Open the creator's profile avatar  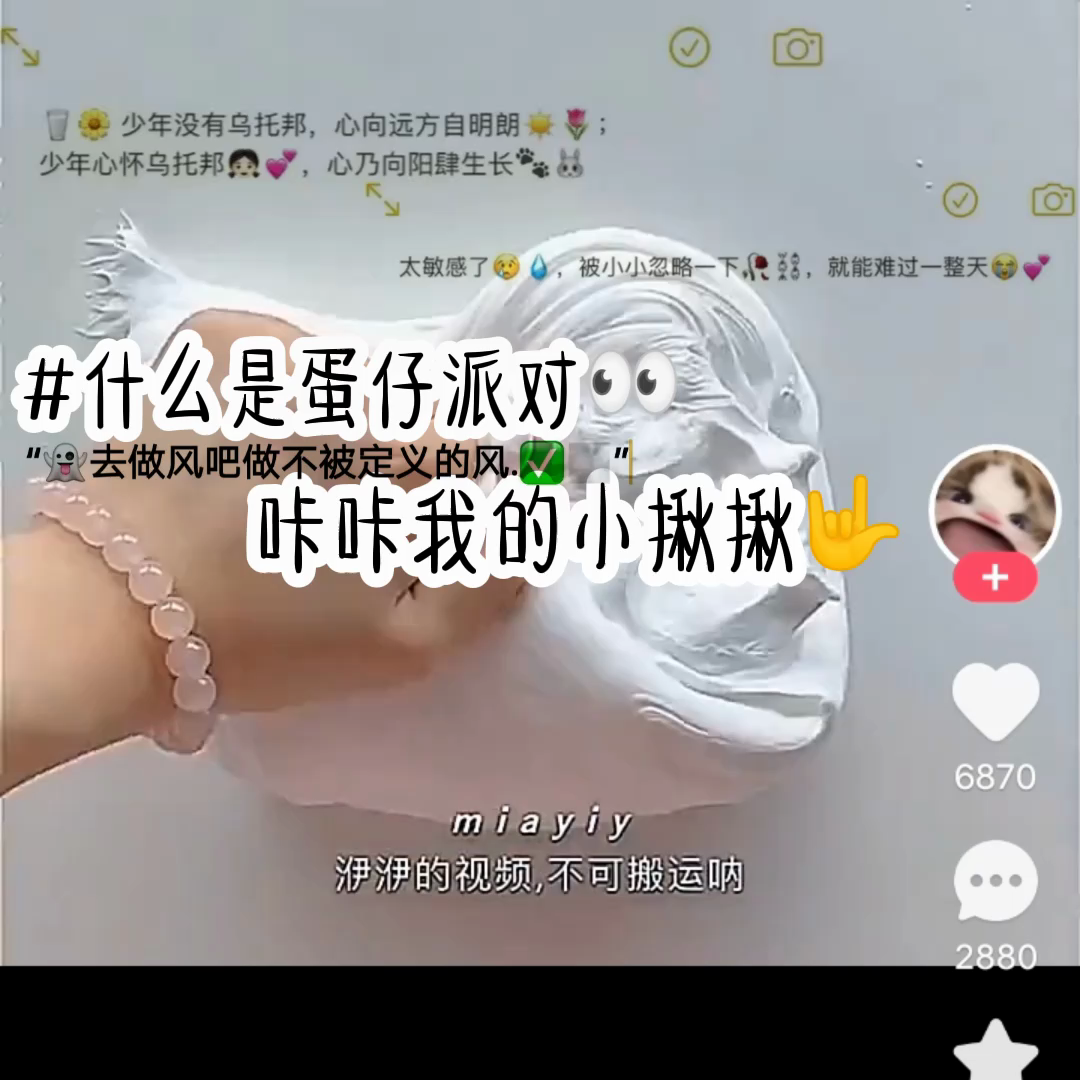[x=995, y=505]
